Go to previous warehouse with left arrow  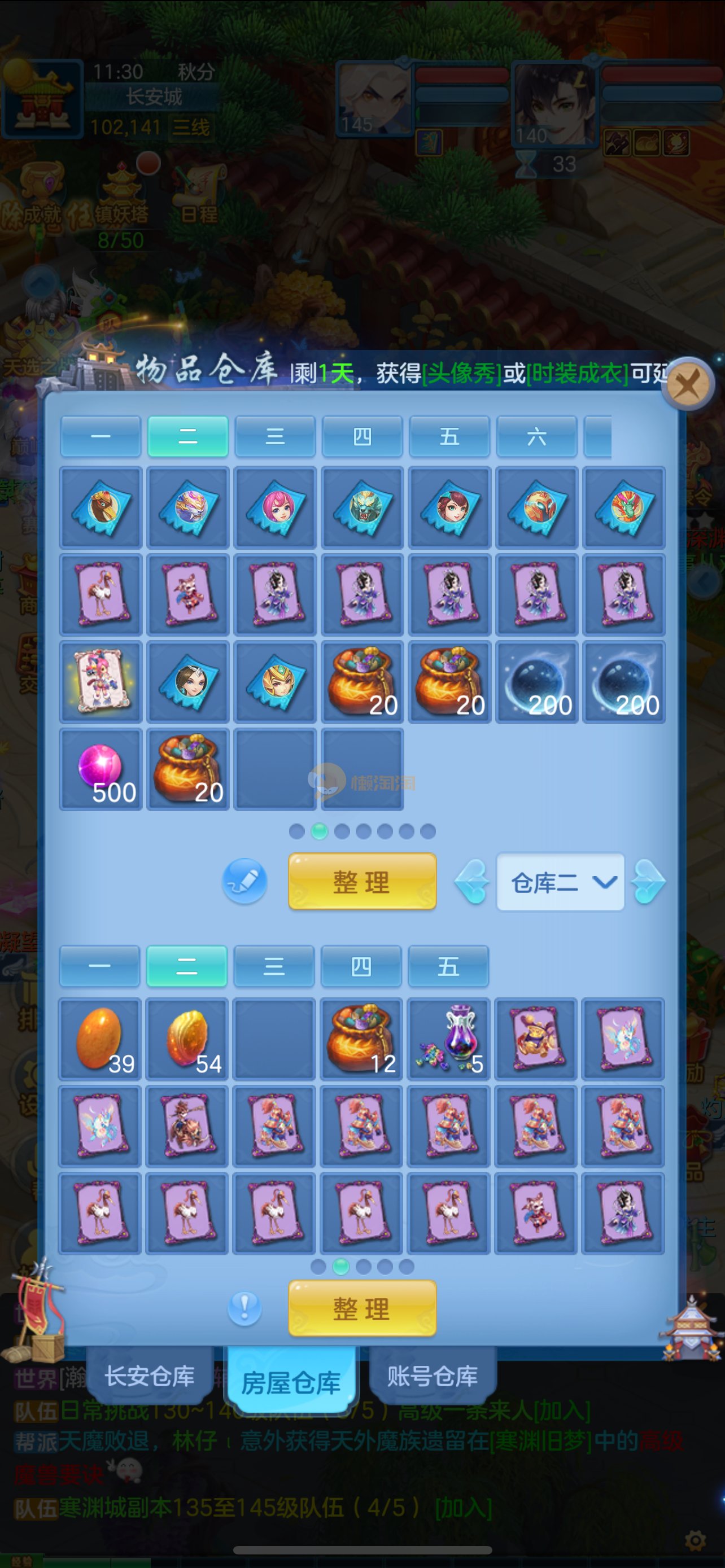473,882
